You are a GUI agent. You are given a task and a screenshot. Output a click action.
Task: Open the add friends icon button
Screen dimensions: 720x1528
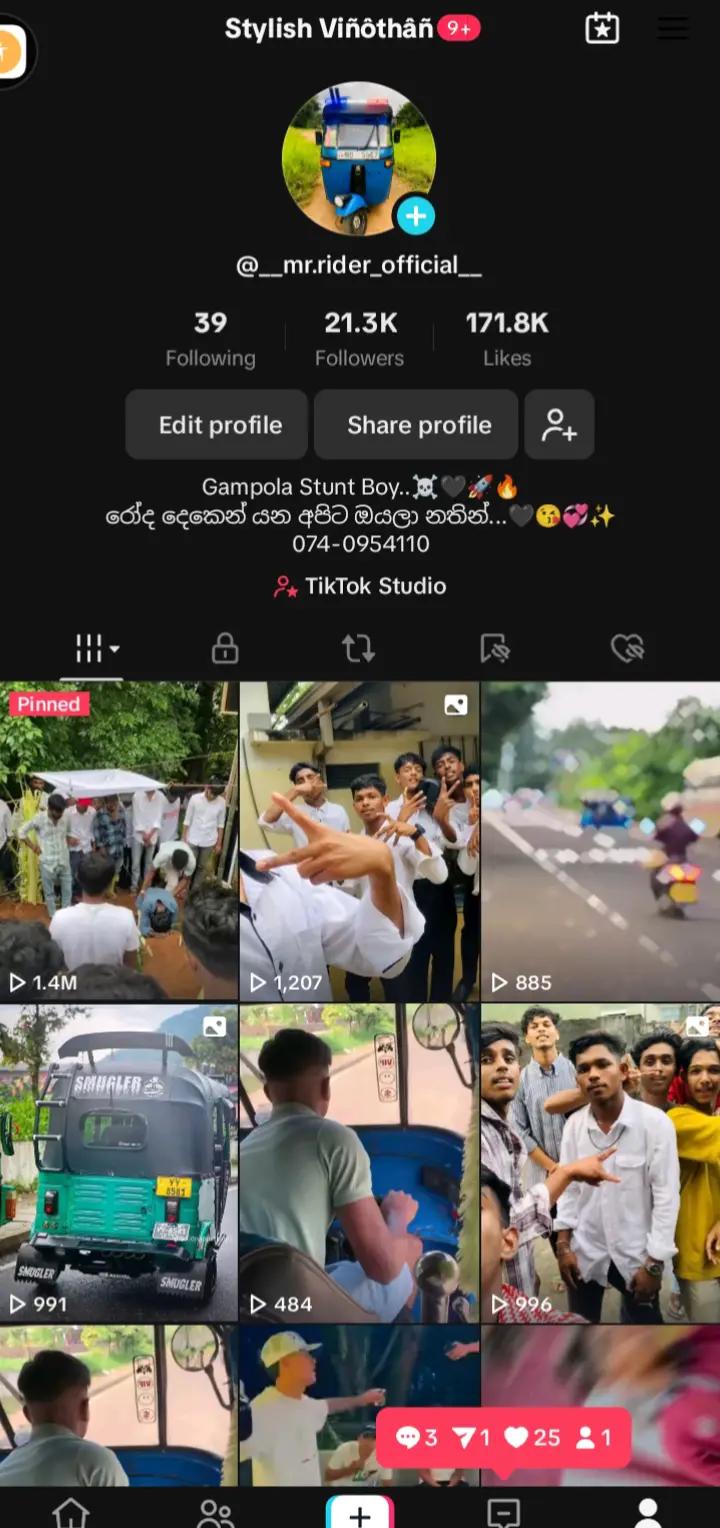[x=559, y=425]
